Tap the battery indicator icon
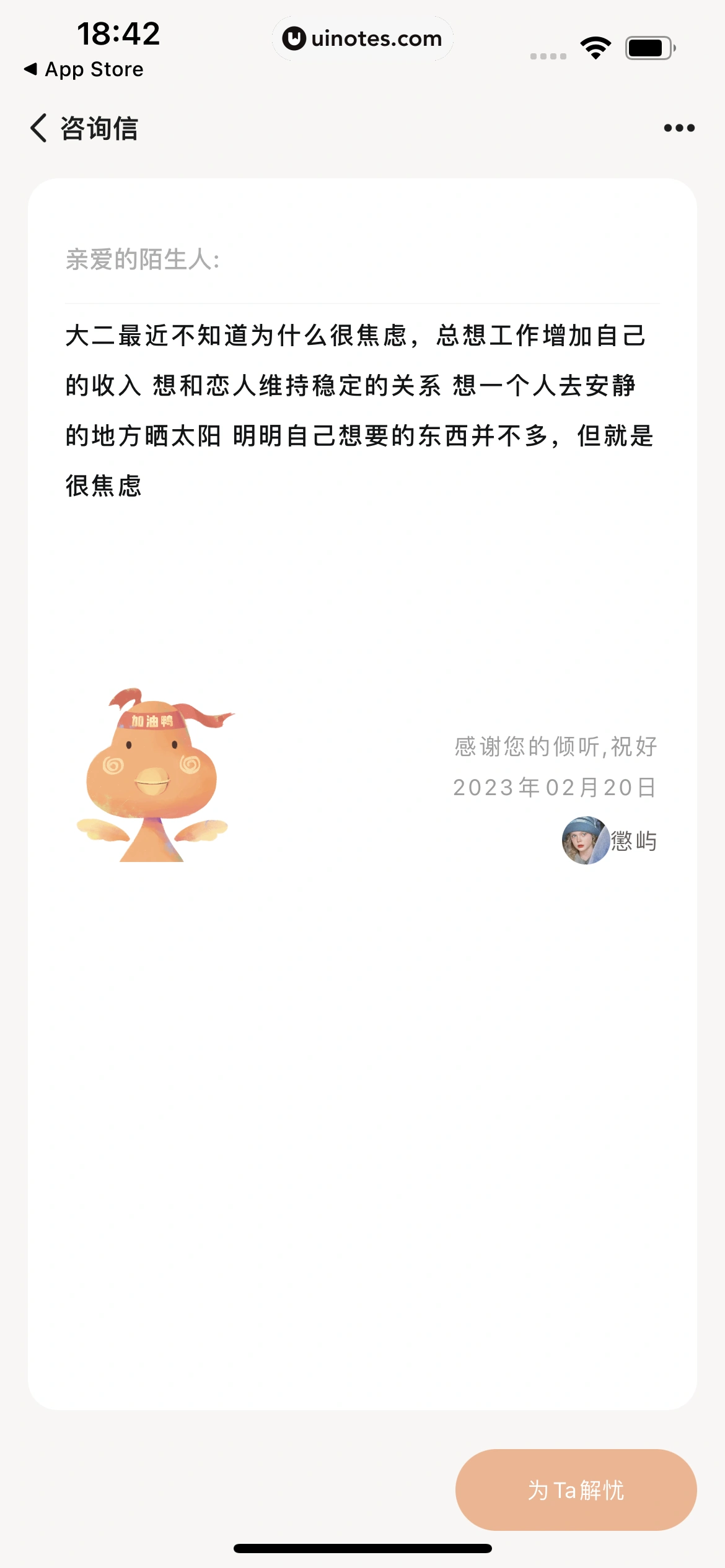The image size is (725, 1568). [651, 46]
